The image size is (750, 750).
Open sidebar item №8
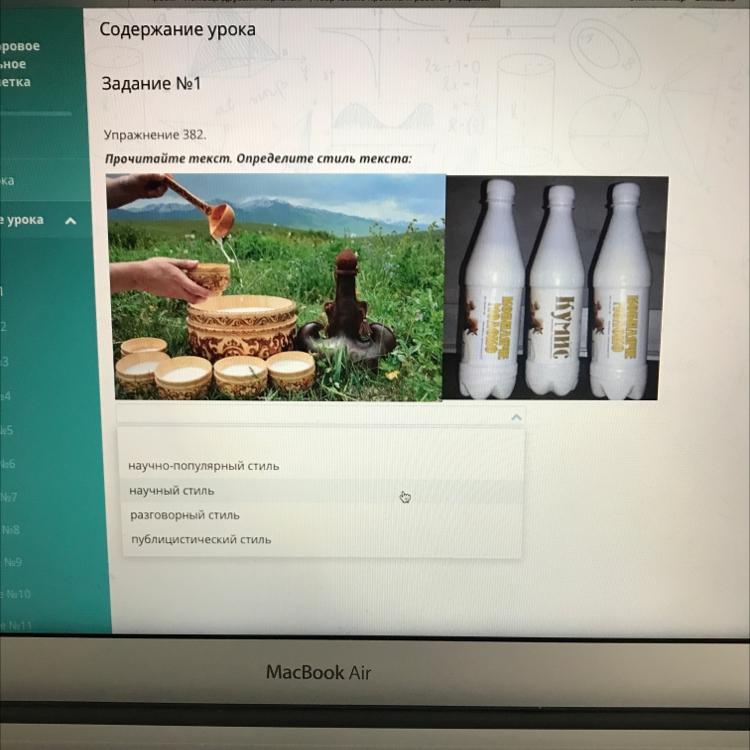tap(11, 529)
